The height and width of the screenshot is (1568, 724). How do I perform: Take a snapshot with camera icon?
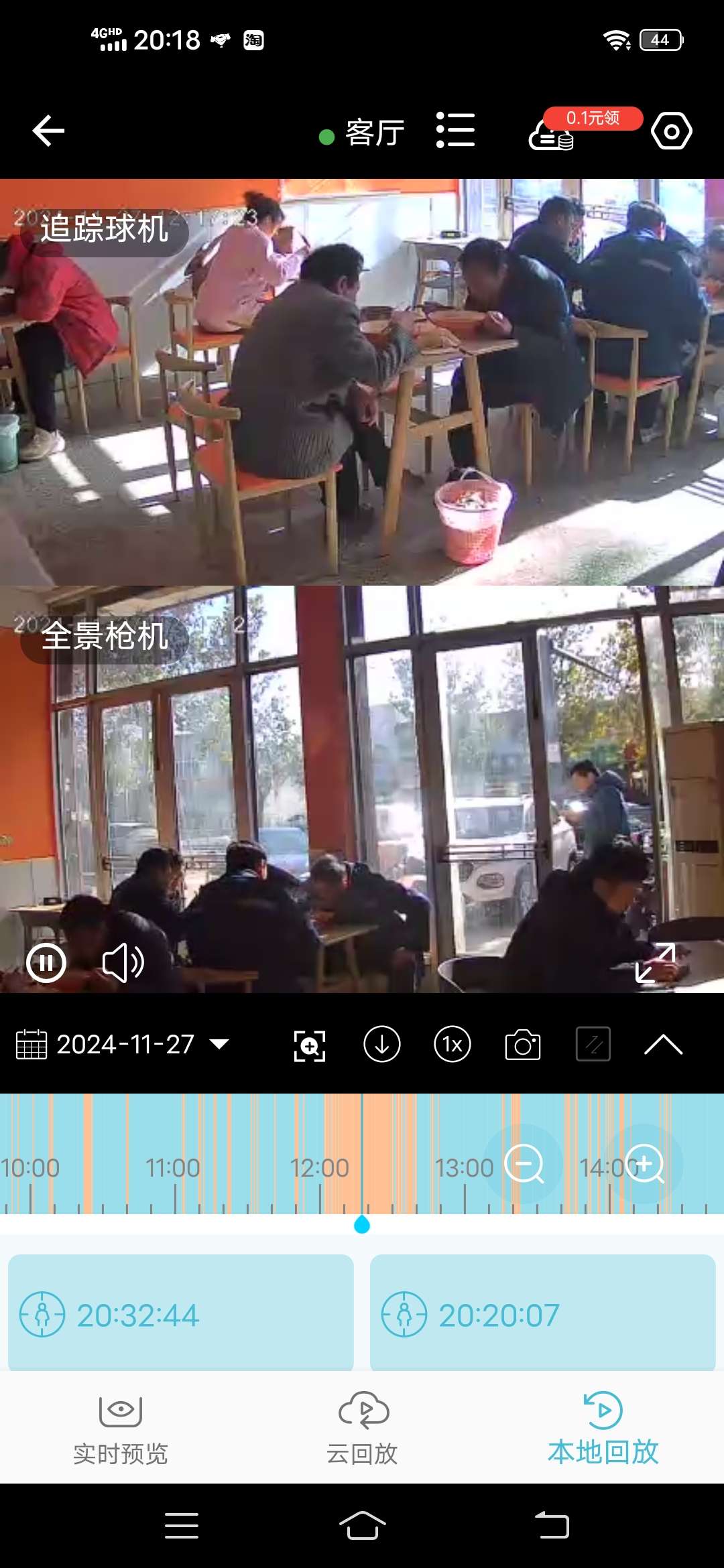523,1045
